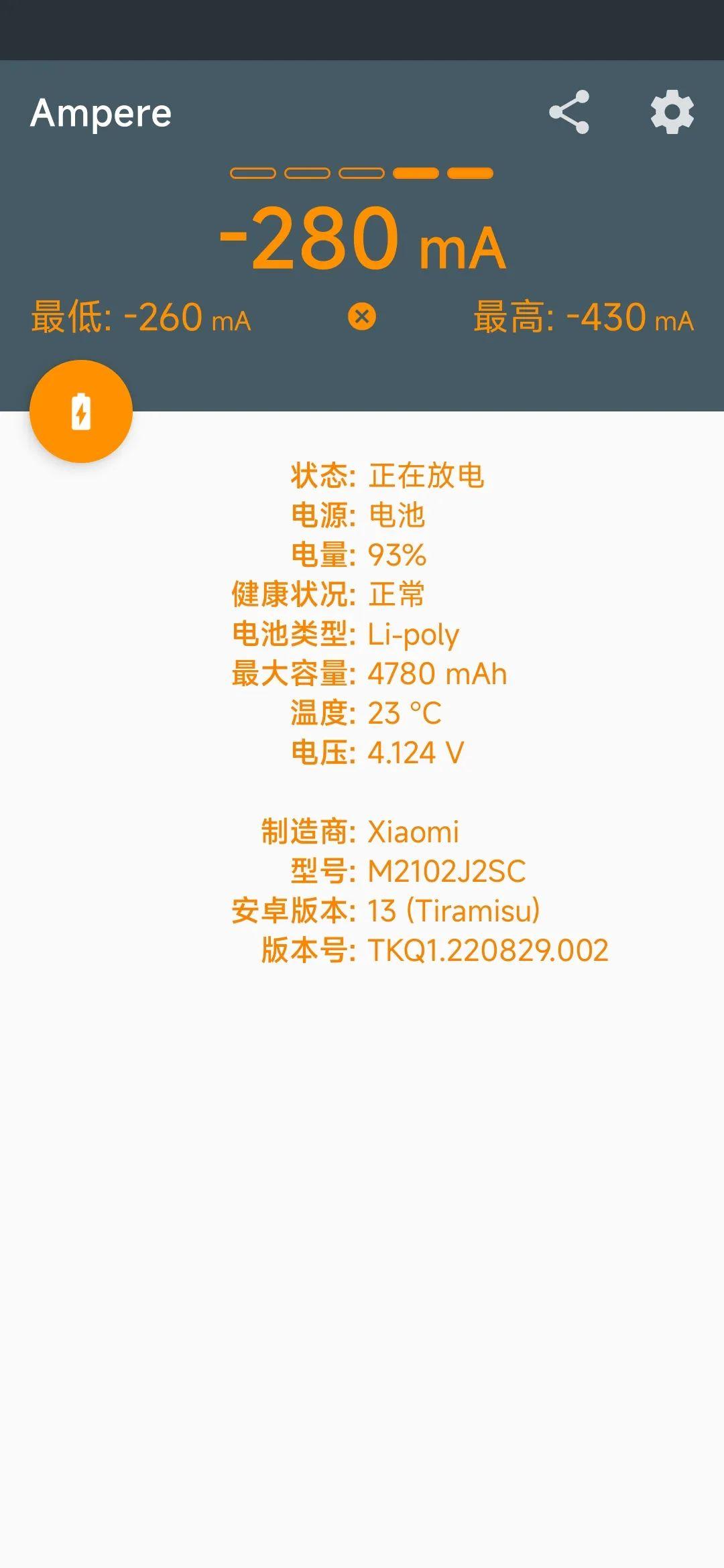Tap the orange battery status button
This screenshot has height=1568, width=724.
tap(80, 413)
